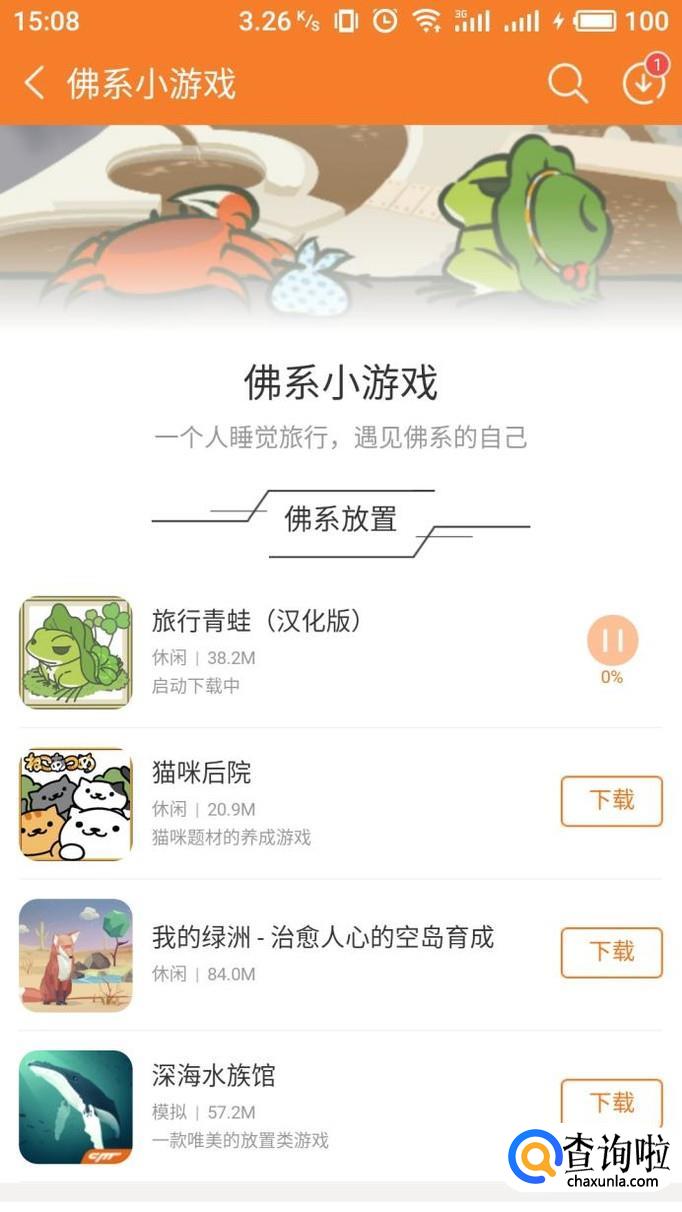Download 猫咪后院
Viewport: 682px width, 1212px height.
611,801
